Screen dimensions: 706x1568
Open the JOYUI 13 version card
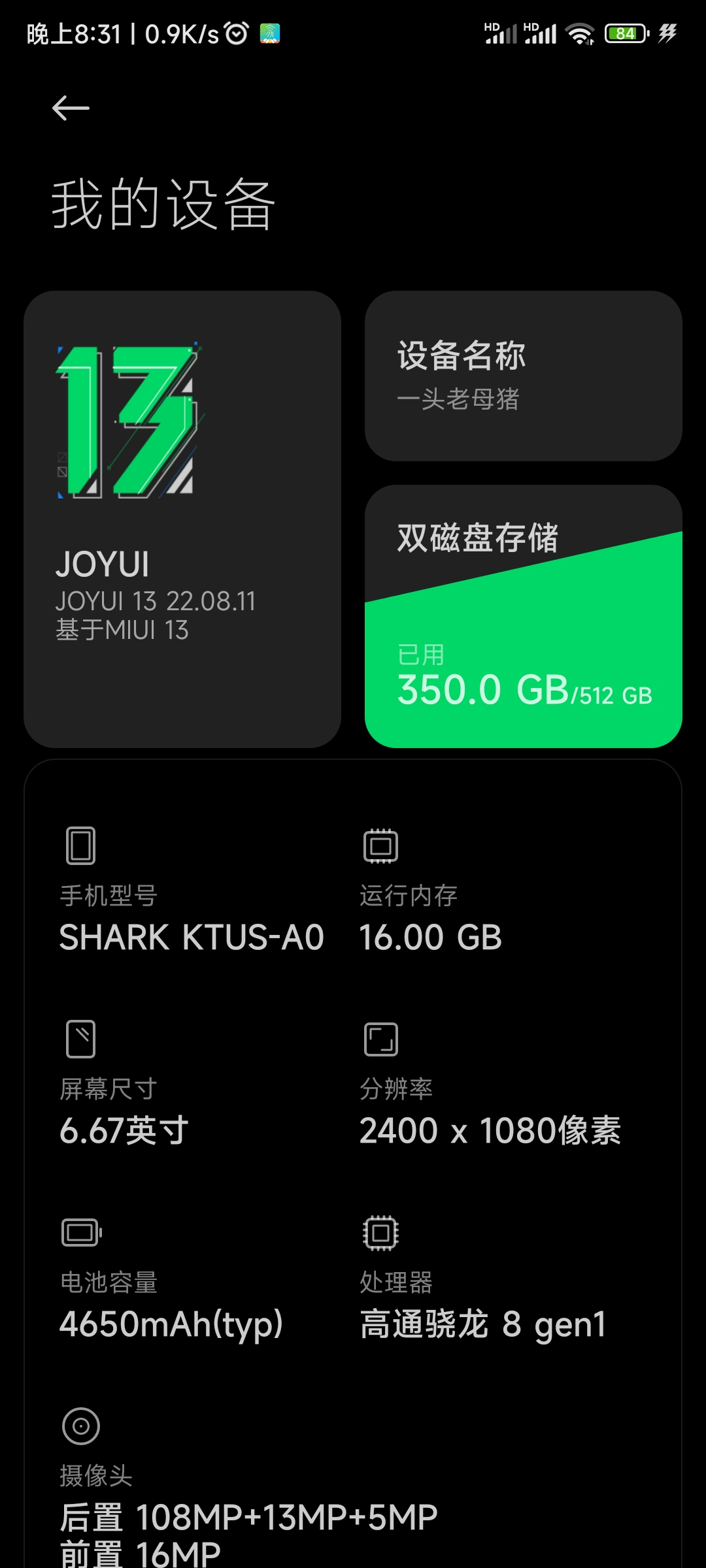click(182, 519)
